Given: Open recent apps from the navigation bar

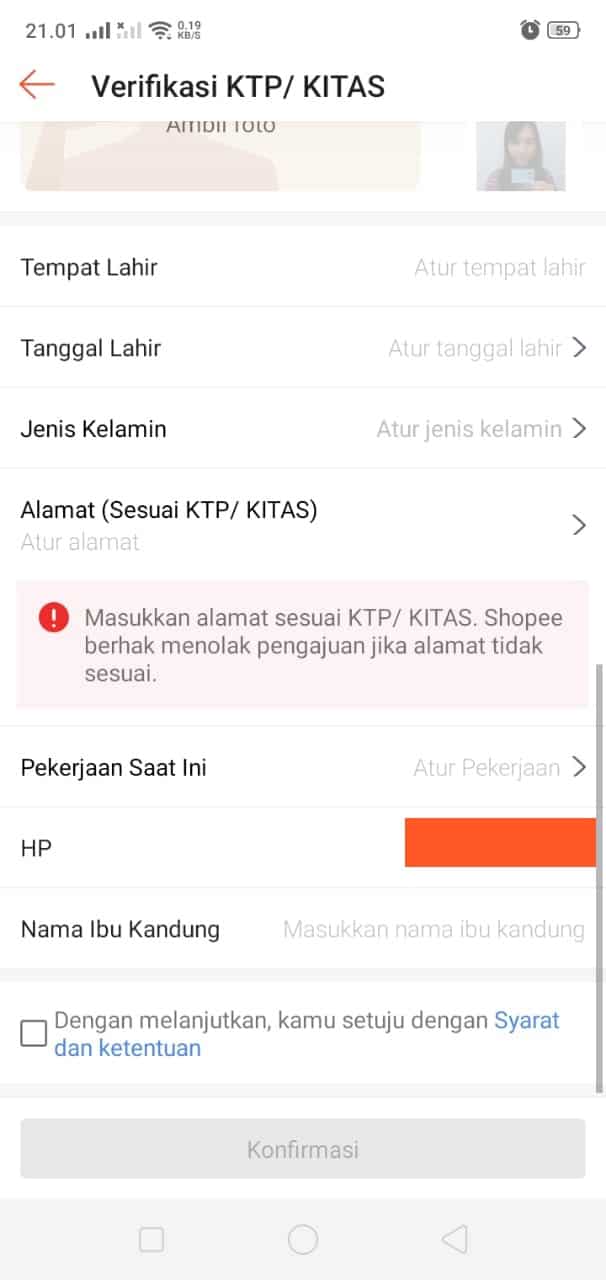Looking at the screenshot, I should pyautogui.click(x=152, y=1240).
